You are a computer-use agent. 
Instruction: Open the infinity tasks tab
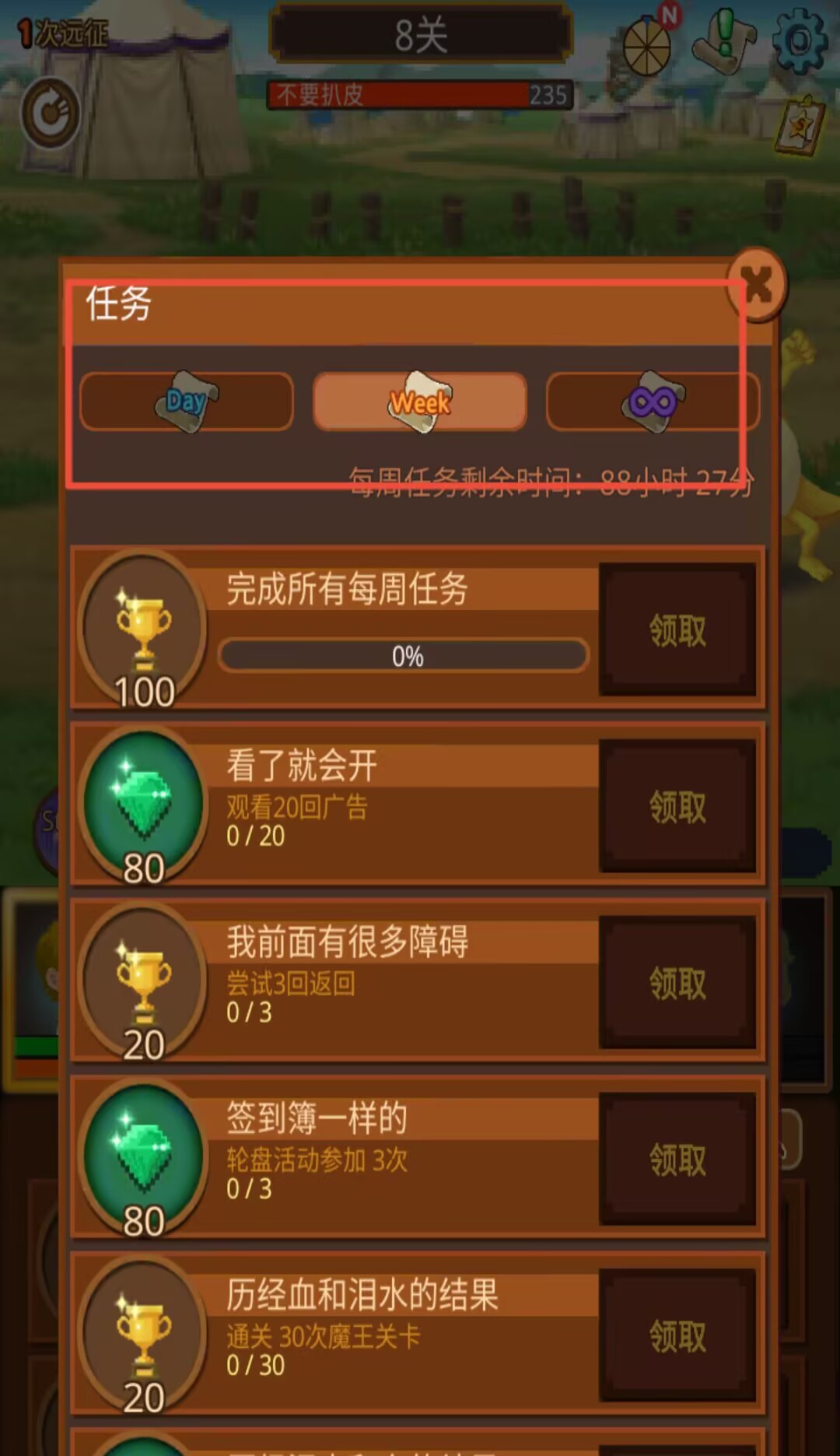652,402
